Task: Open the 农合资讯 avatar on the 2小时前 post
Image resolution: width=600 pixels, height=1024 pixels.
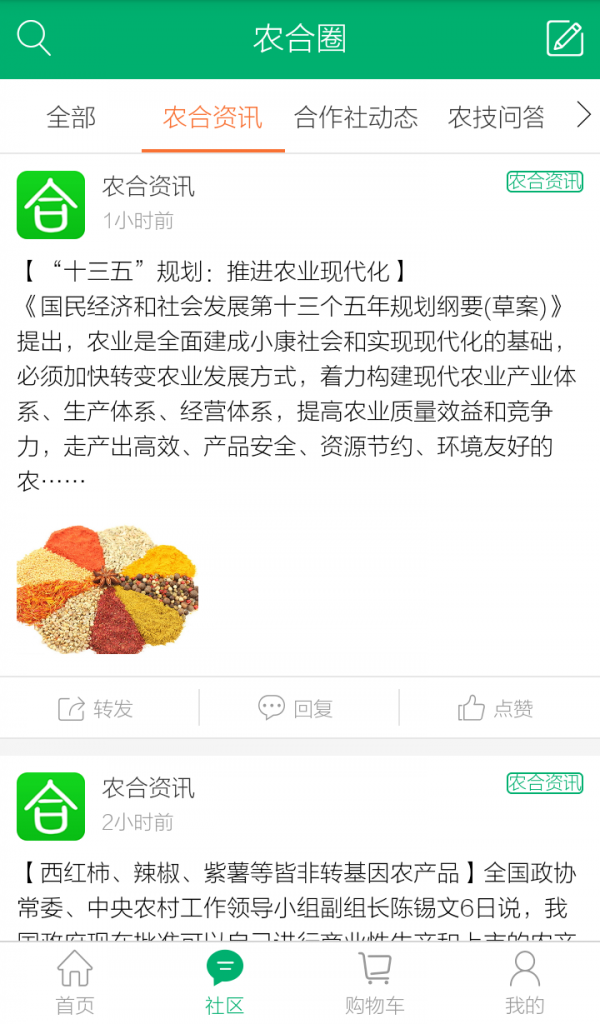Action: coord(51,806)
